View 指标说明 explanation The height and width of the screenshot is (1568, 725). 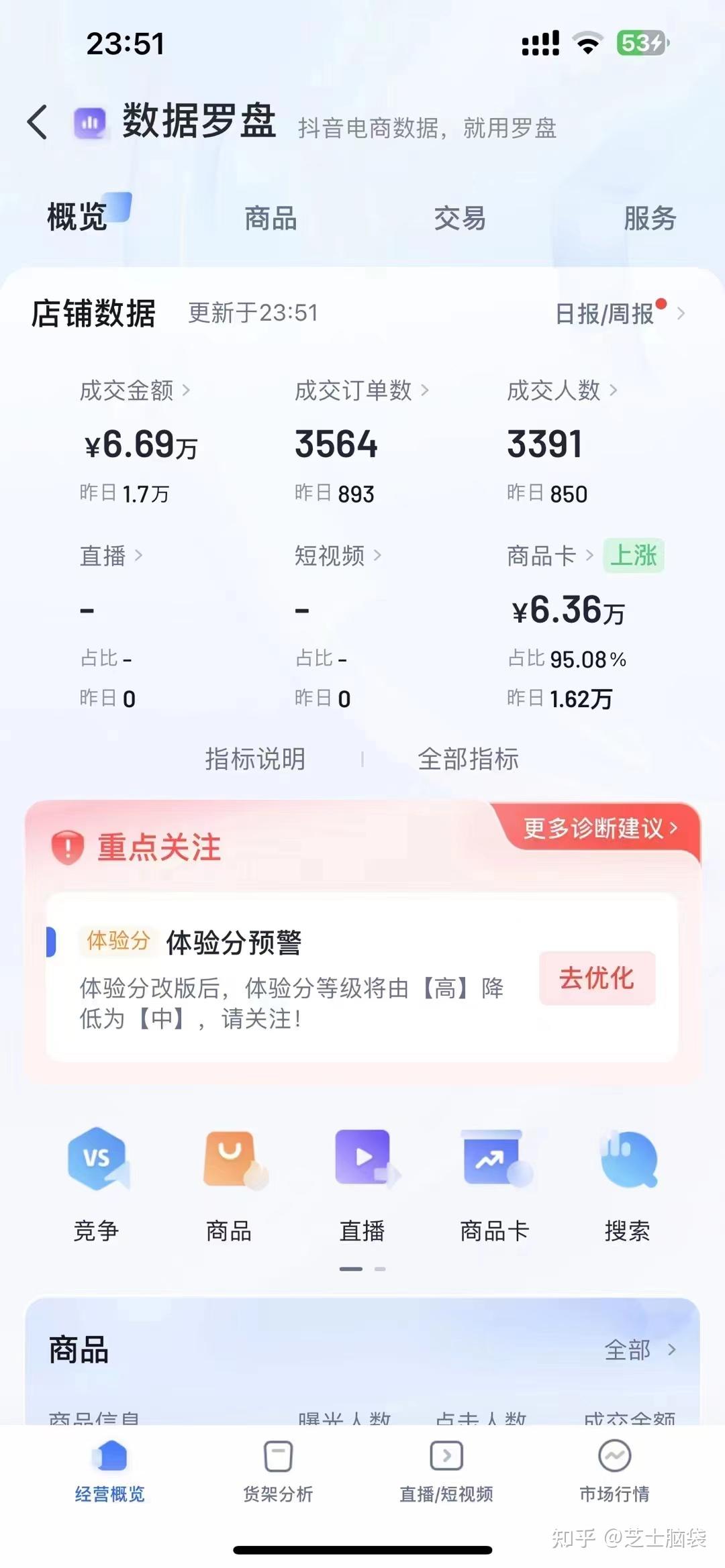point(255,759)
